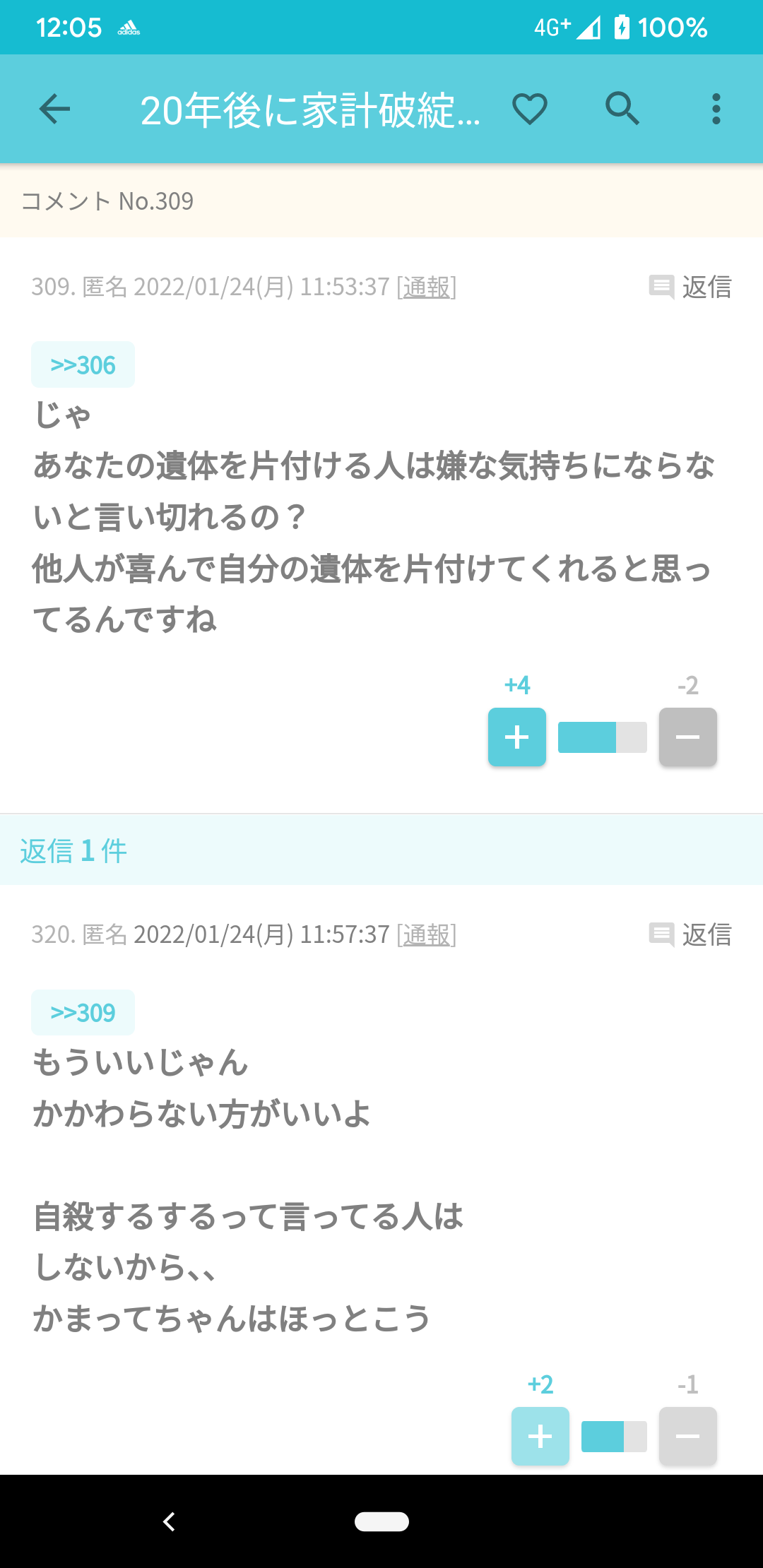Upvote comment 320 with plus button

tap(540, 1436)
